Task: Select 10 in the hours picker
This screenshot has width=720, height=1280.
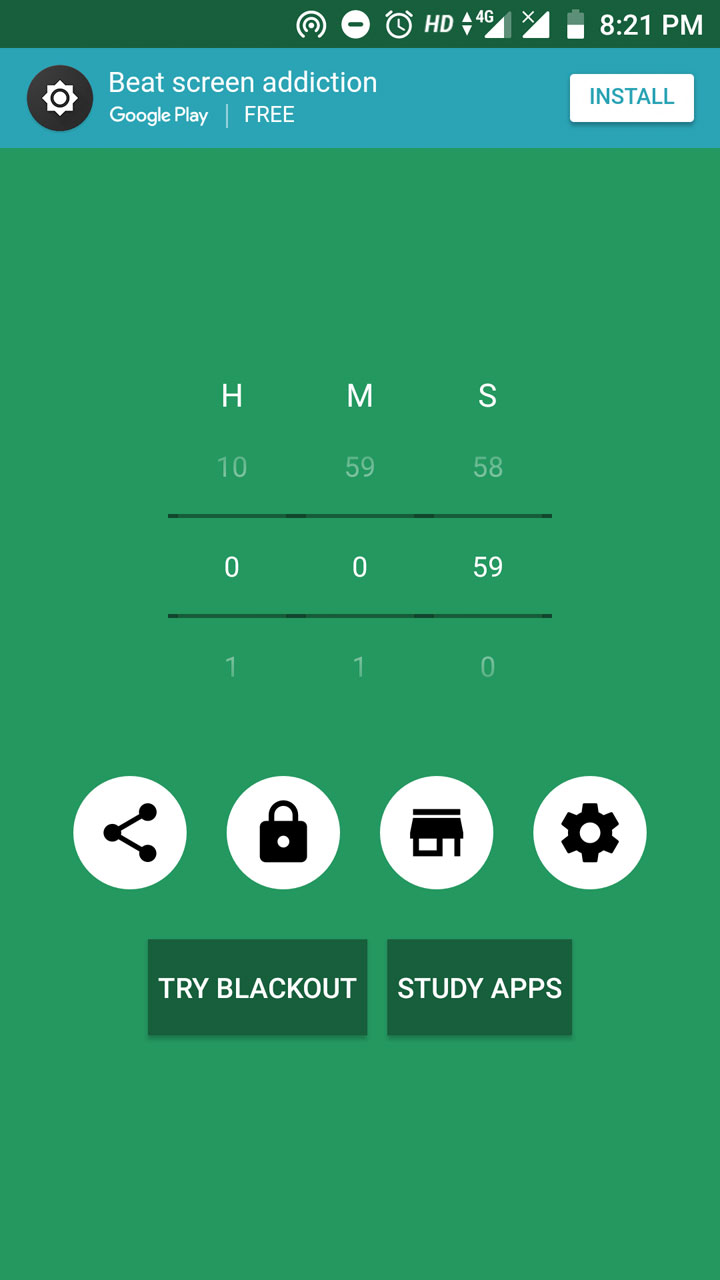Action: (232, 467)
